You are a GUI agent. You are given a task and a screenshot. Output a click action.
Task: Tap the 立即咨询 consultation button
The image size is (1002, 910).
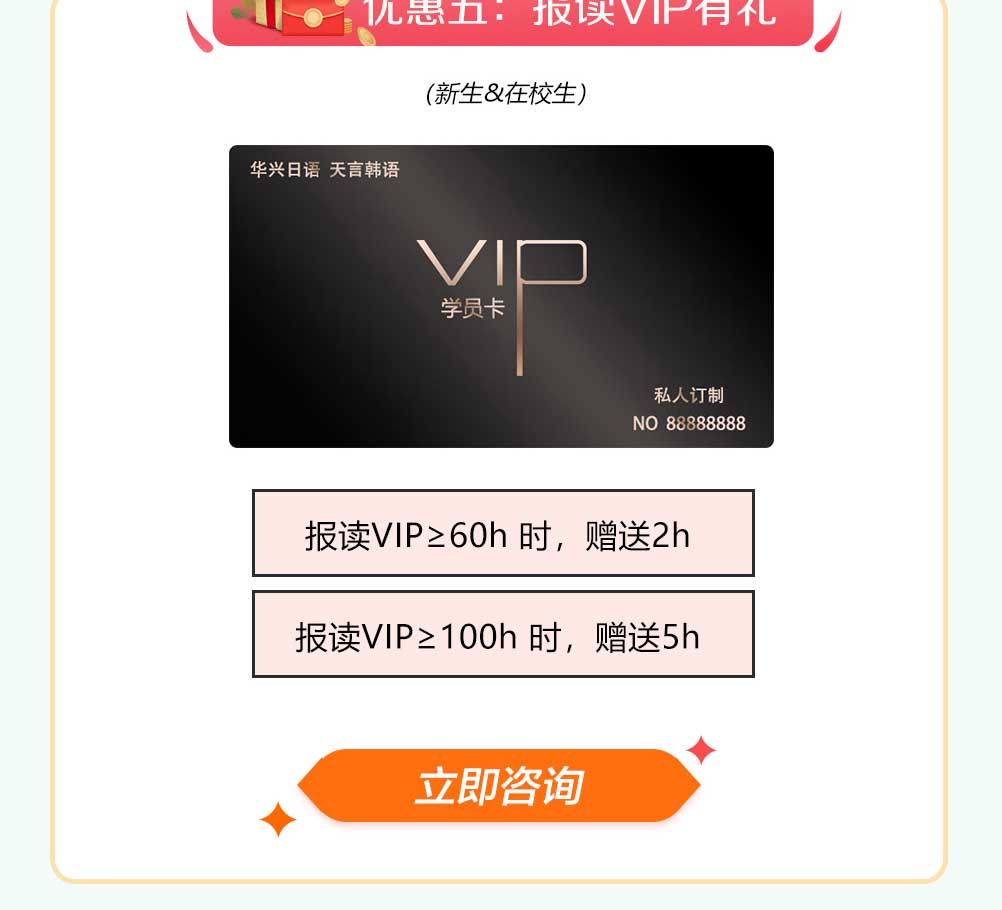pos(499,786)
